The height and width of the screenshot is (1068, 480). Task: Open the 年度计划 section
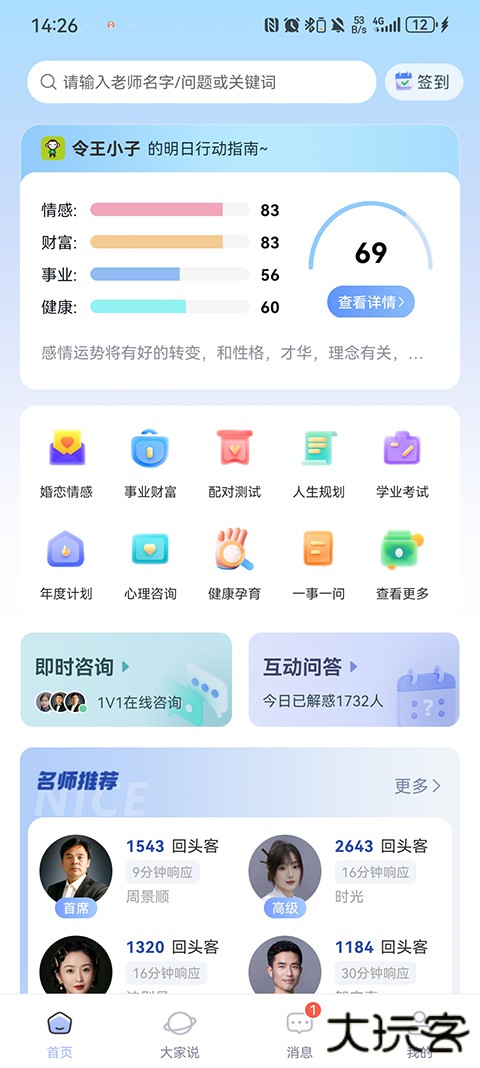pyautogui.click(x=67, y=565)
